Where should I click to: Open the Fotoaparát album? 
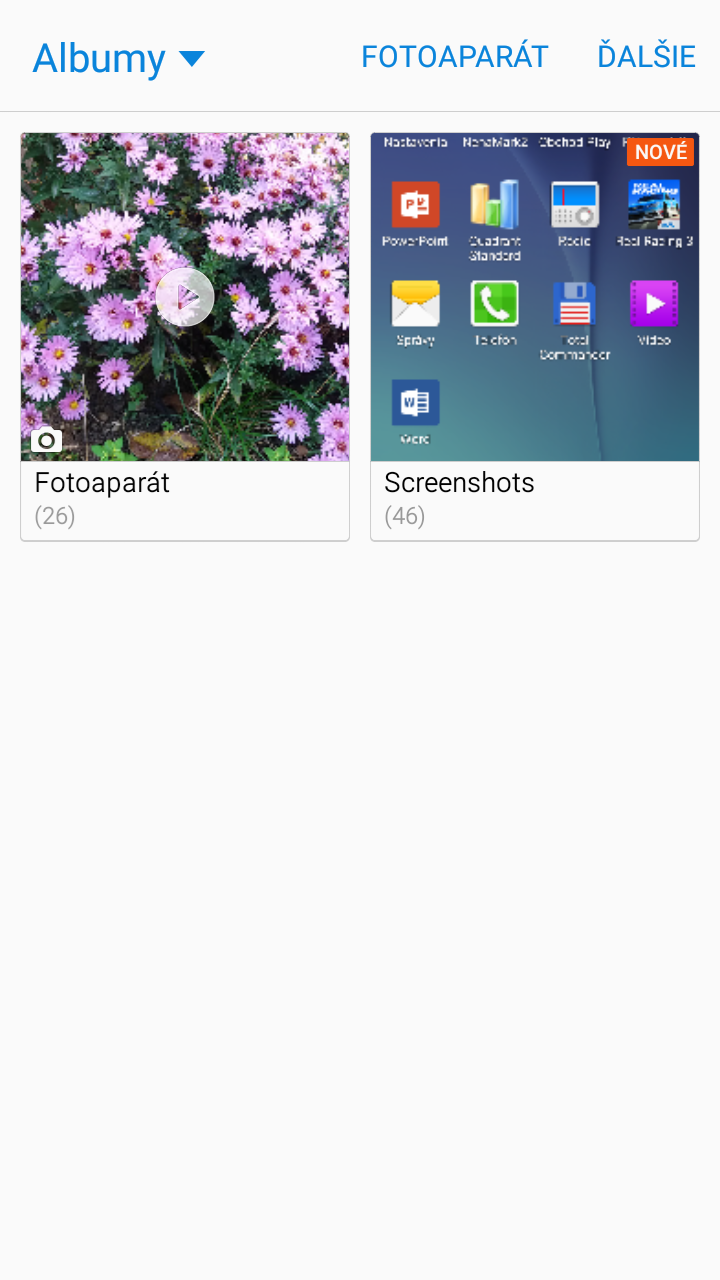click(185, 337)
